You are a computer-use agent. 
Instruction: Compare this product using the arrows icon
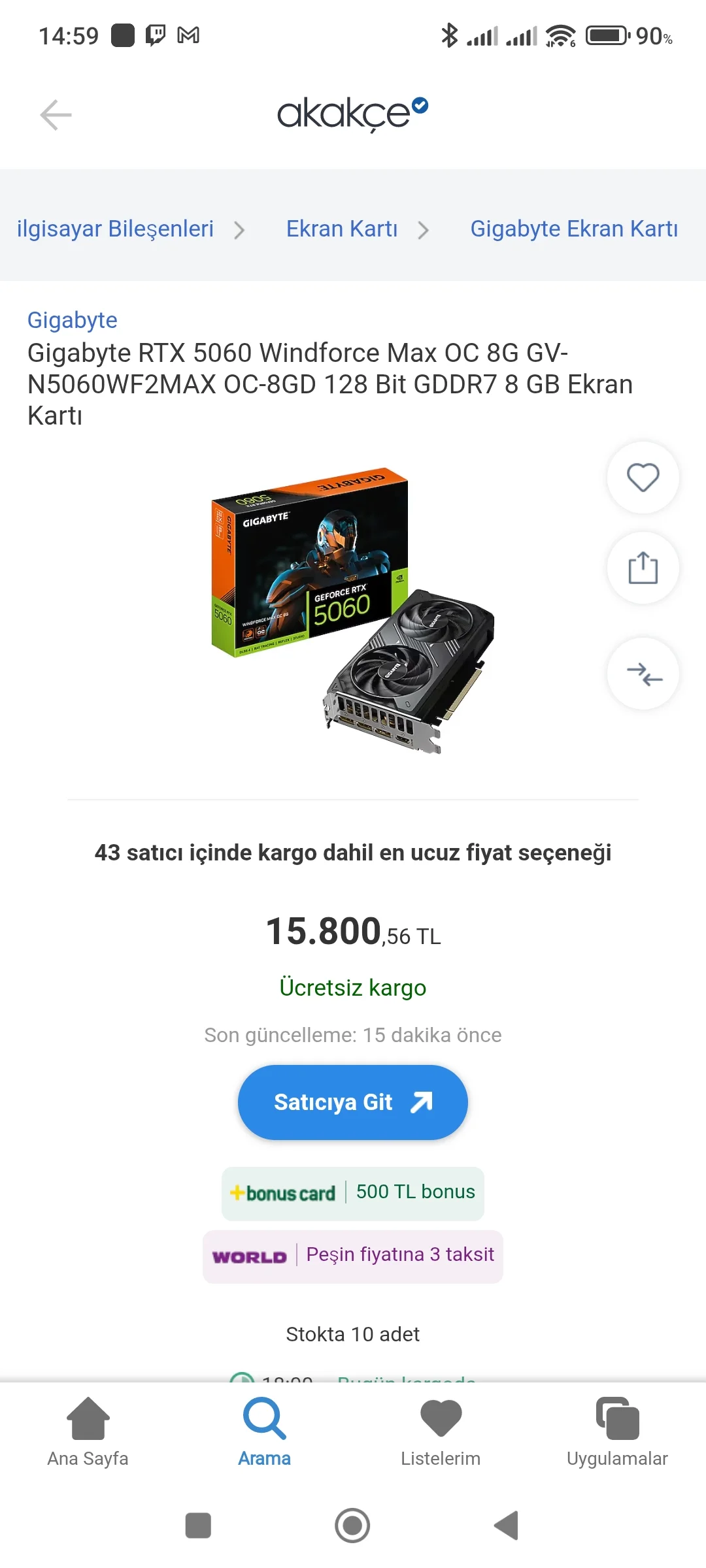pos(643,674)
